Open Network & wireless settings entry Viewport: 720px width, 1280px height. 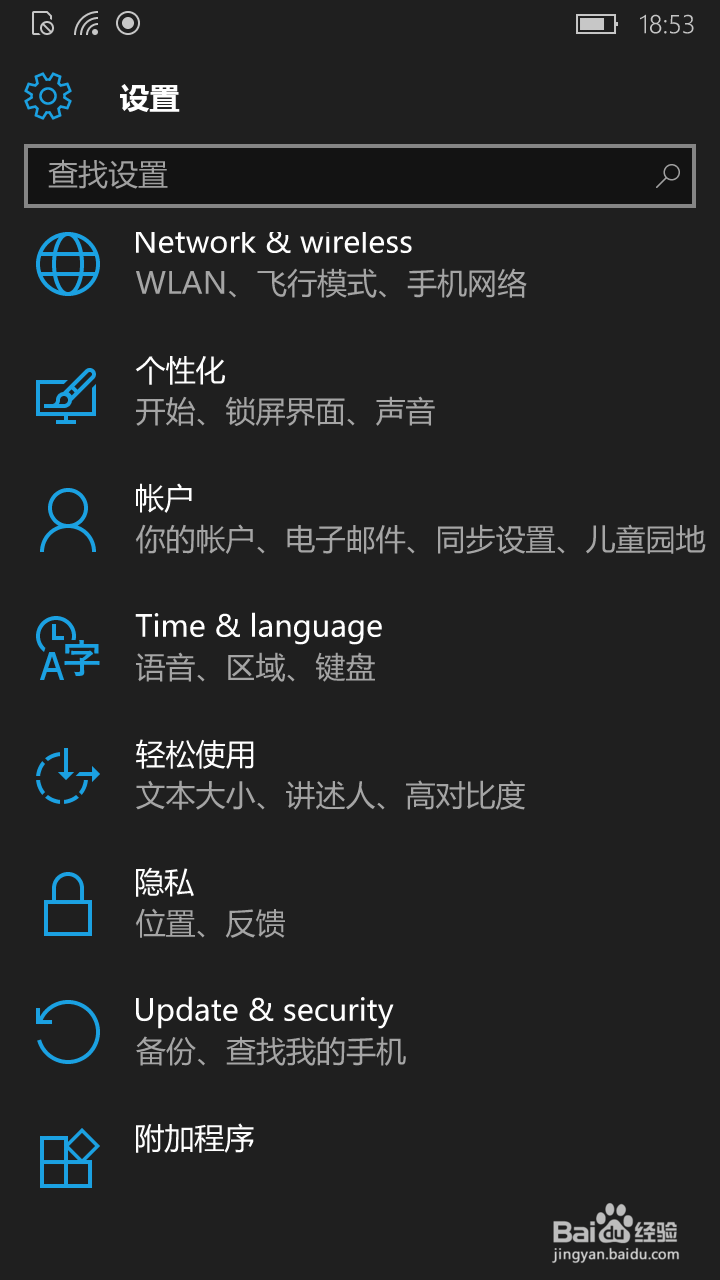point(273,262)
